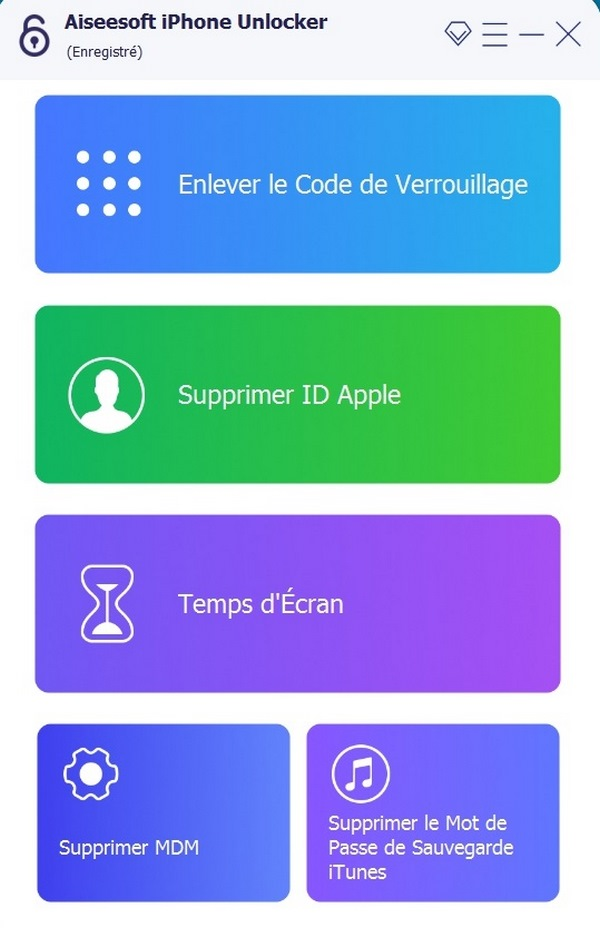Select the Supprimer ID Apple card
Image resolution: width=600 pixels, height=938 pixels.
297,394
